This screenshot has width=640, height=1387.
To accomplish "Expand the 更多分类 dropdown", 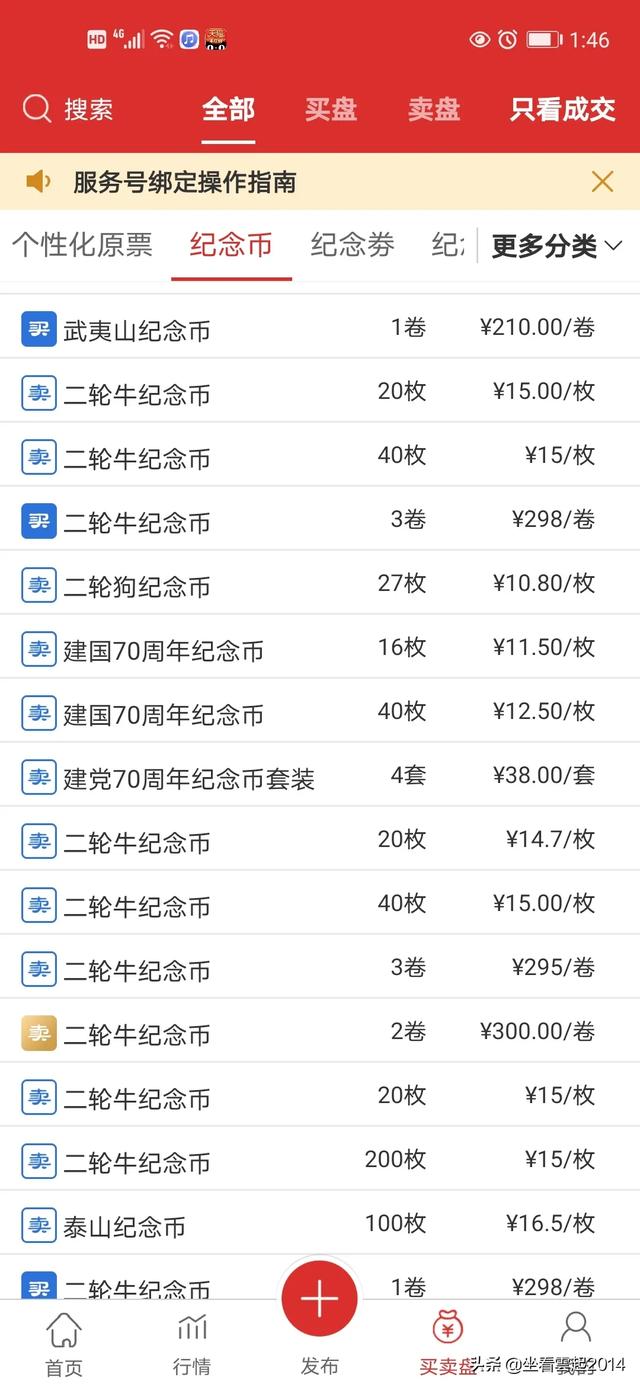I will click(x=557, y=246).
